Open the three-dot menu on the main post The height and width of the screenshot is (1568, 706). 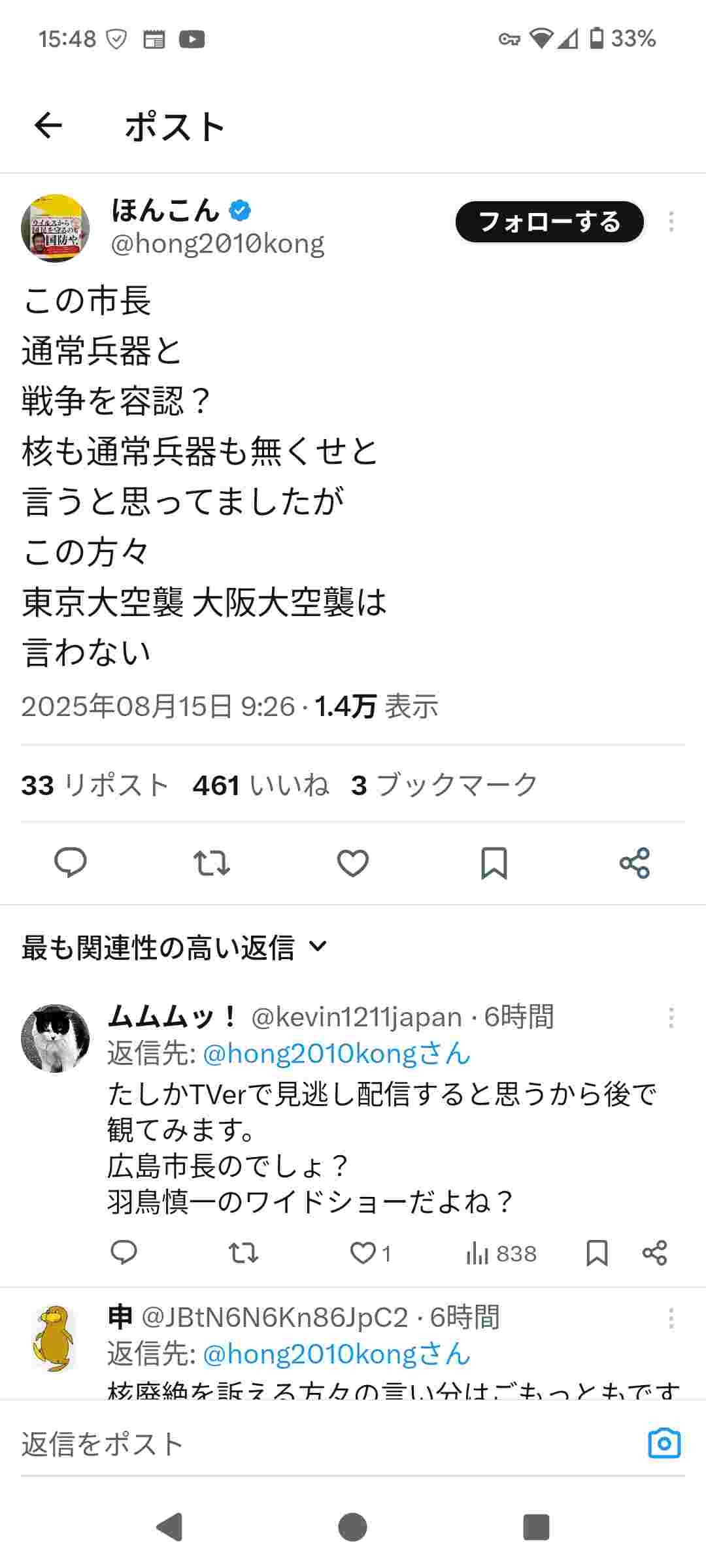[673, 221]
